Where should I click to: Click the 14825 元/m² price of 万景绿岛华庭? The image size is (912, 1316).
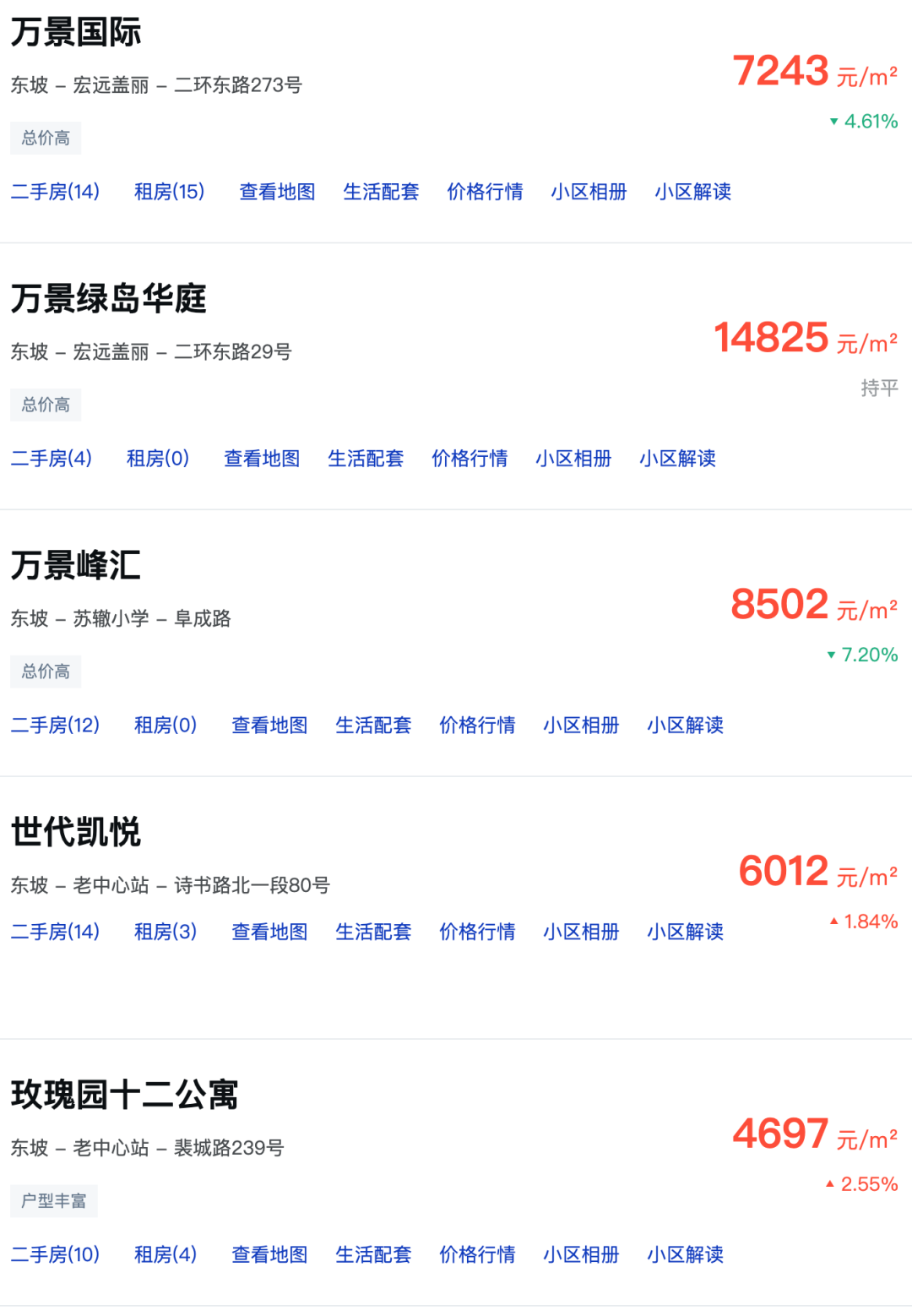point(771,337)
